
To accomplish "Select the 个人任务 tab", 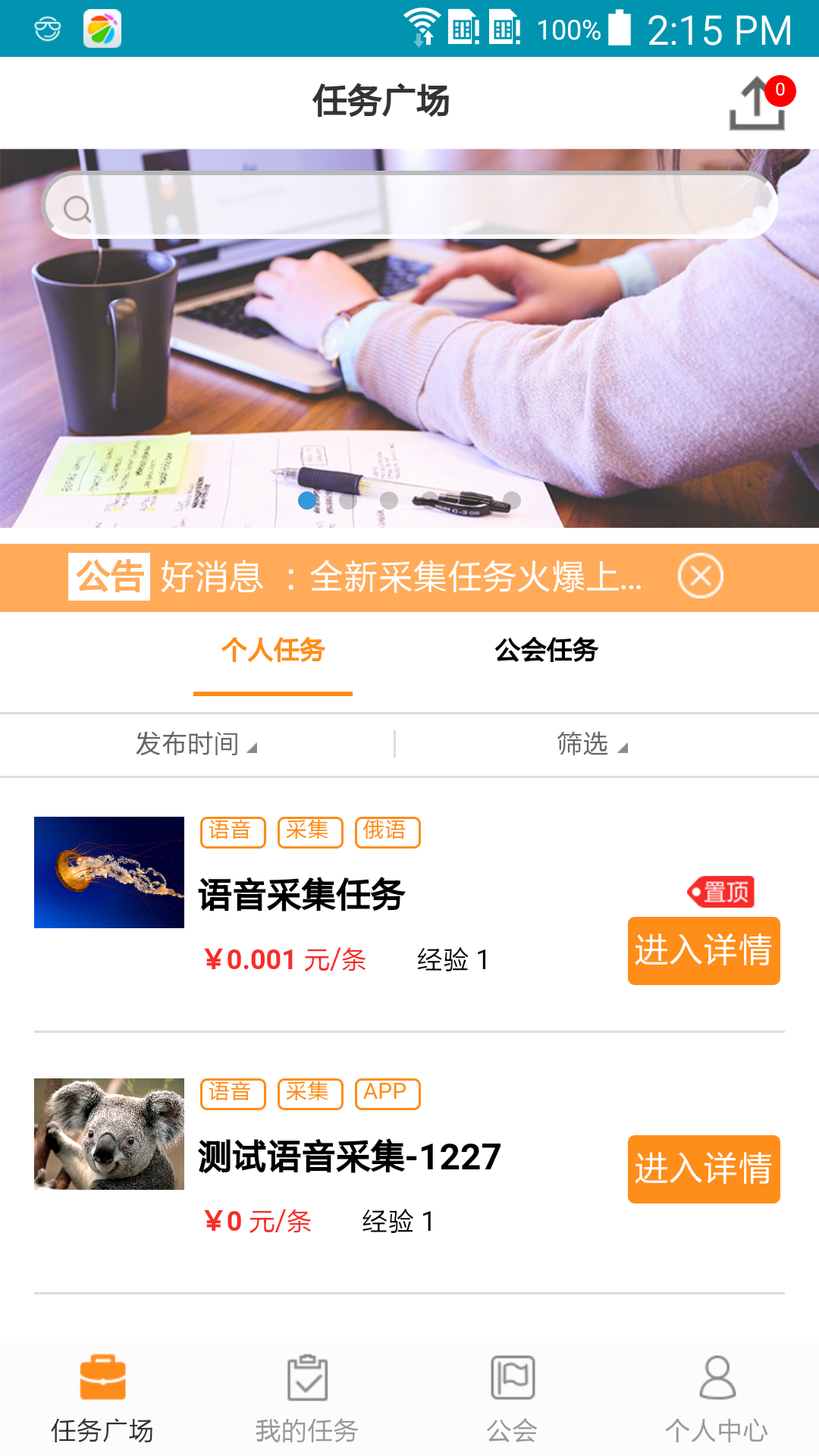I will click(273, 651).
